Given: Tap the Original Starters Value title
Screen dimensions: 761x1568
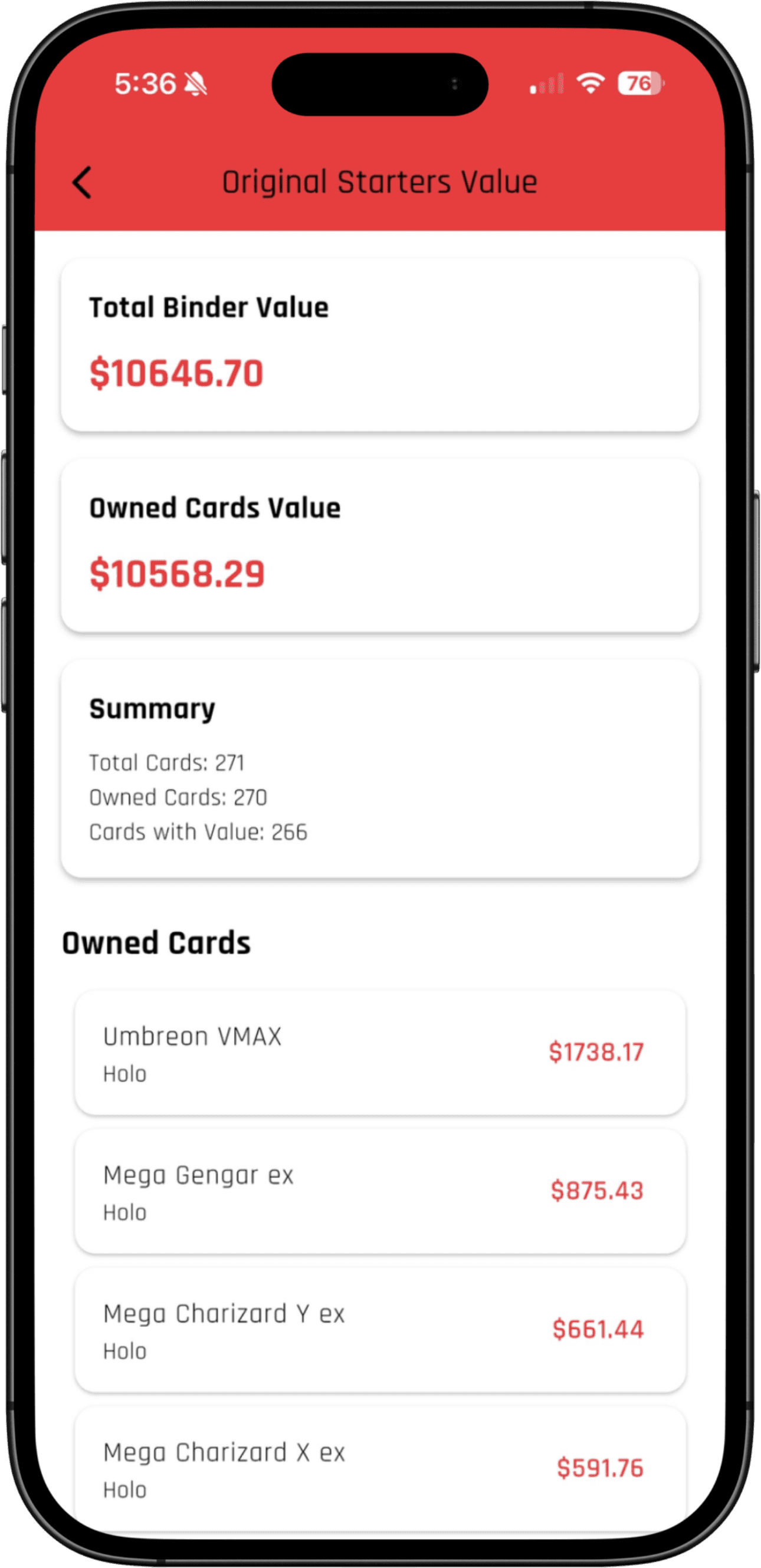Looking at the screenshot, I should (x=379, y=181).
